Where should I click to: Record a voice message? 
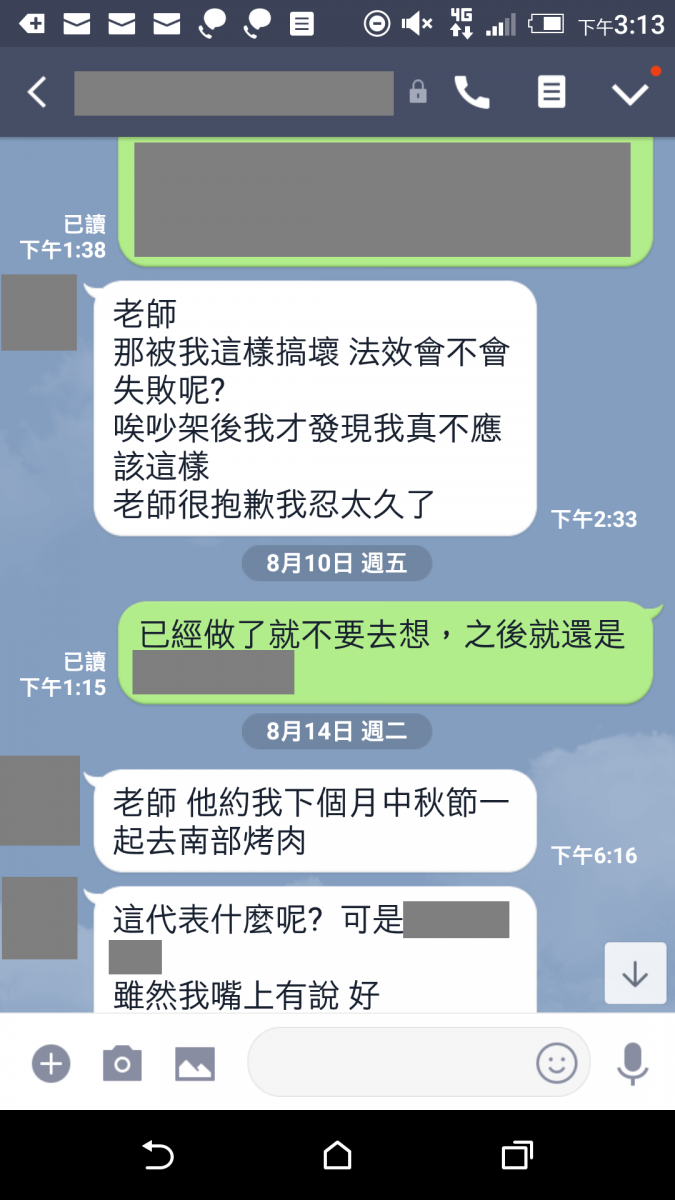(x=632, y=1062)
